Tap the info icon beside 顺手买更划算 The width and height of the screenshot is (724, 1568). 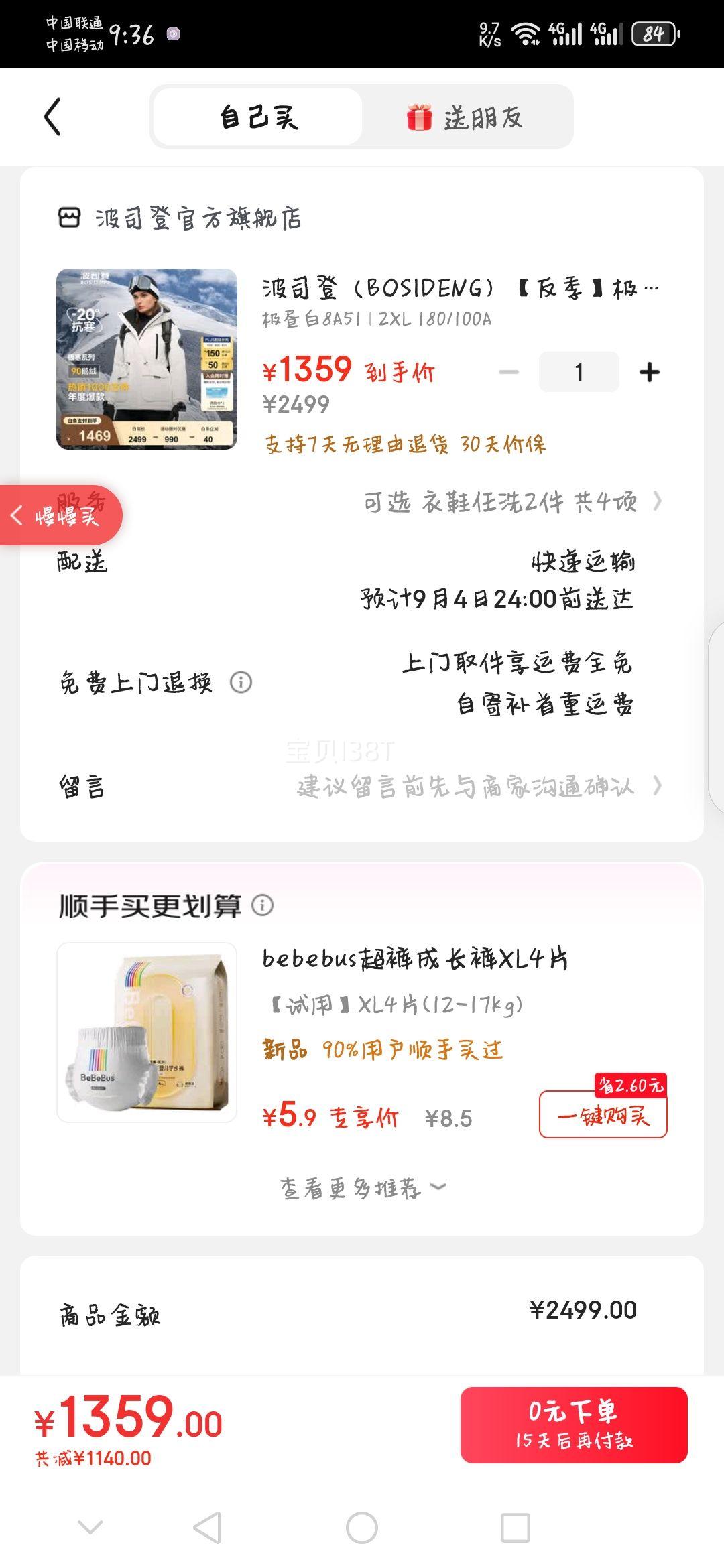[x=263, y=904]
